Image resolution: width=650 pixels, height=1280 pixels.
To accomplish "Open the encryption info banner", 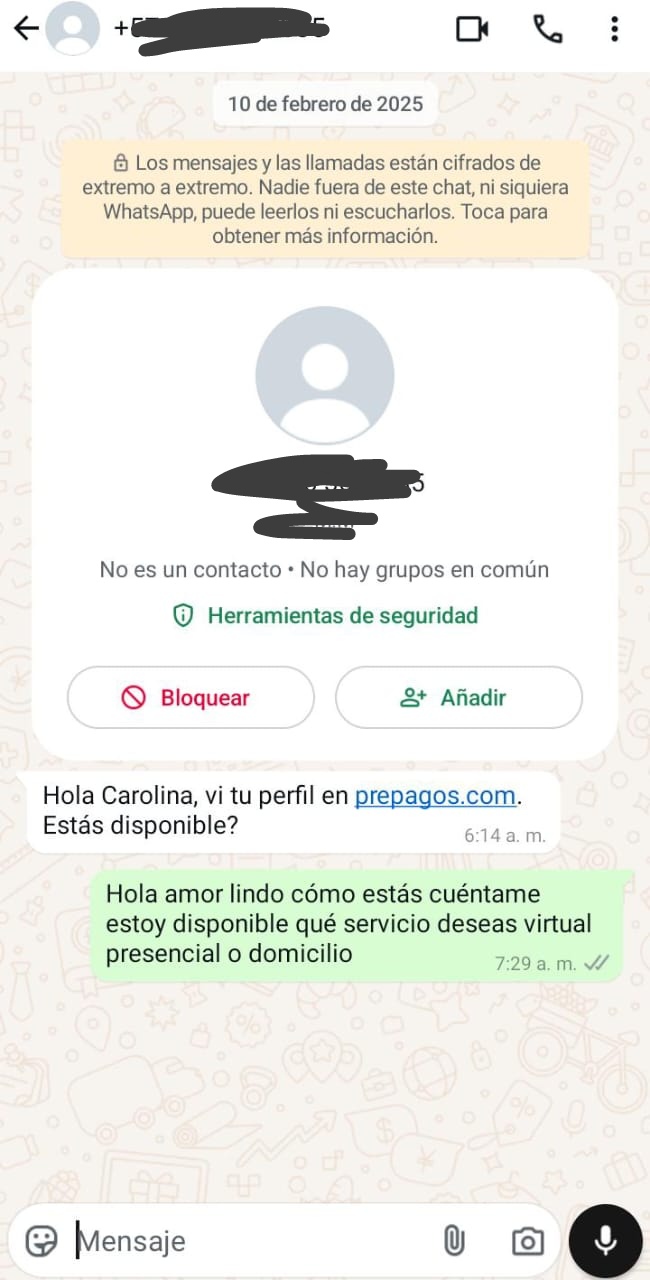I will [325, 199].
